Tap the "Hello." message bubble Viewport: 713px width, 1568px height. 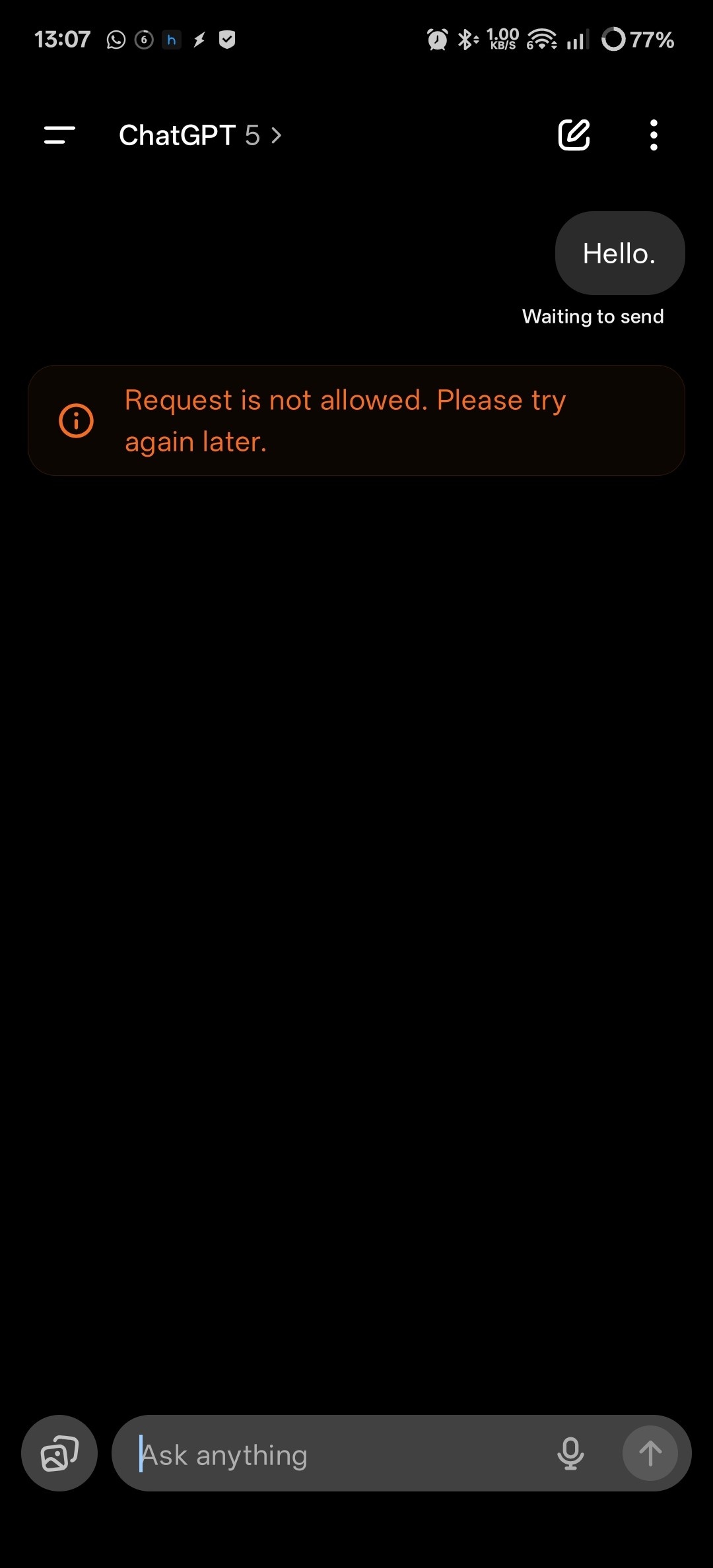click(x=619, y=253)
